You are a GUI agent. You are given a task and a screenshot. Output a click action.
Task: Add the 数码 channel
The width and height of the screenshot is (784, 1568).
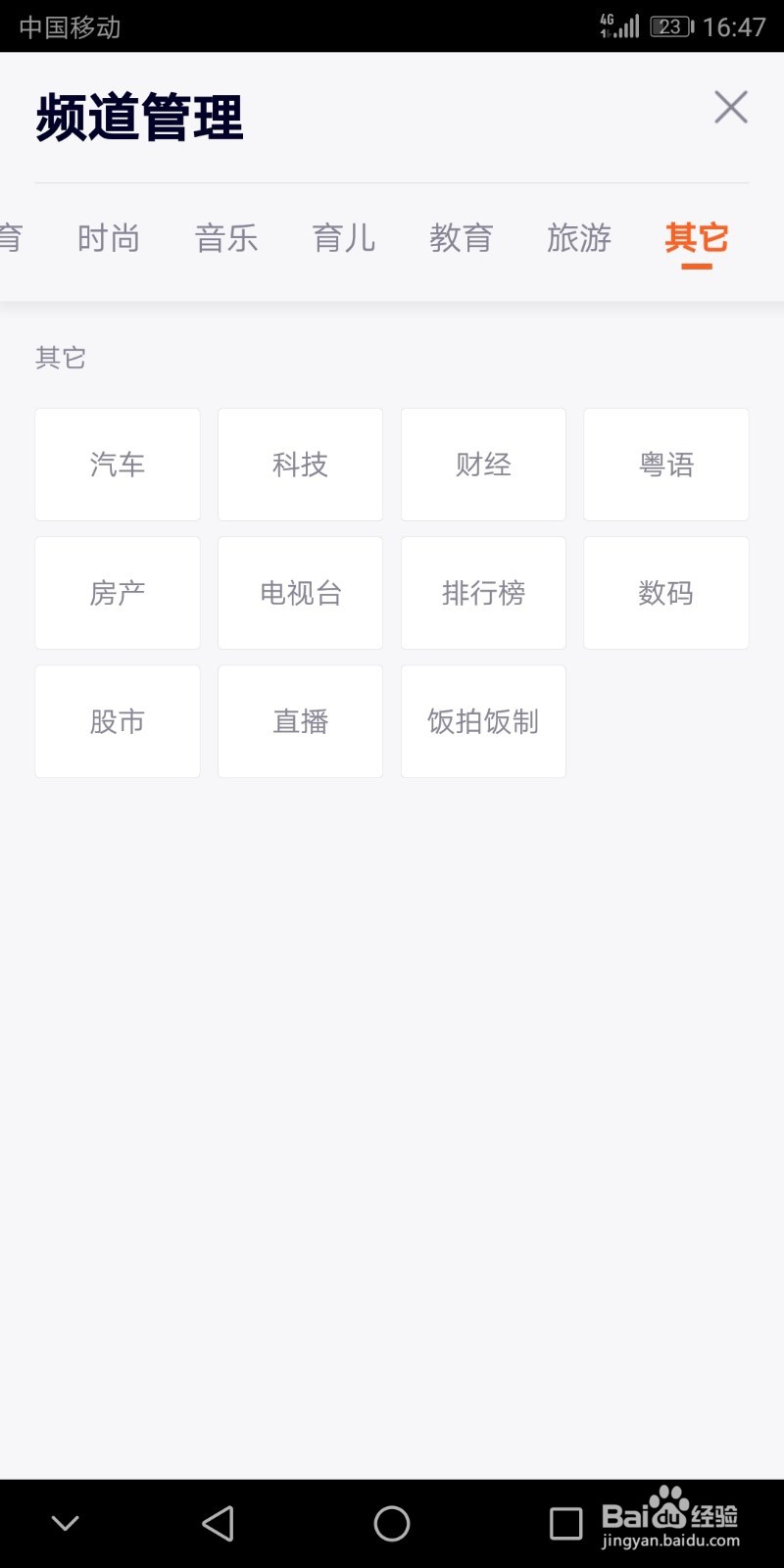tap(666, 593)
